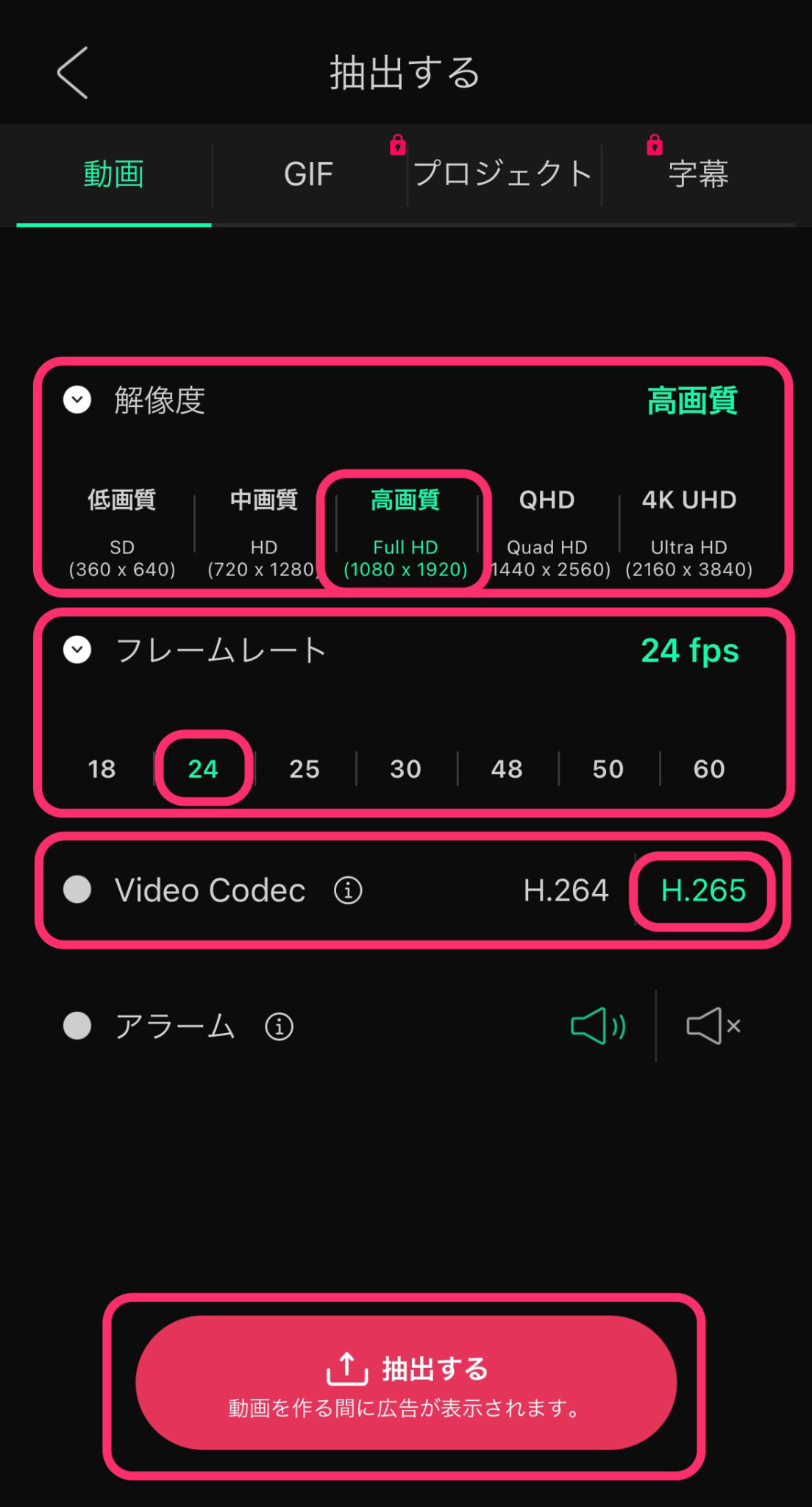Enable sound with the speaker-on icon

tap(596, 1026)
